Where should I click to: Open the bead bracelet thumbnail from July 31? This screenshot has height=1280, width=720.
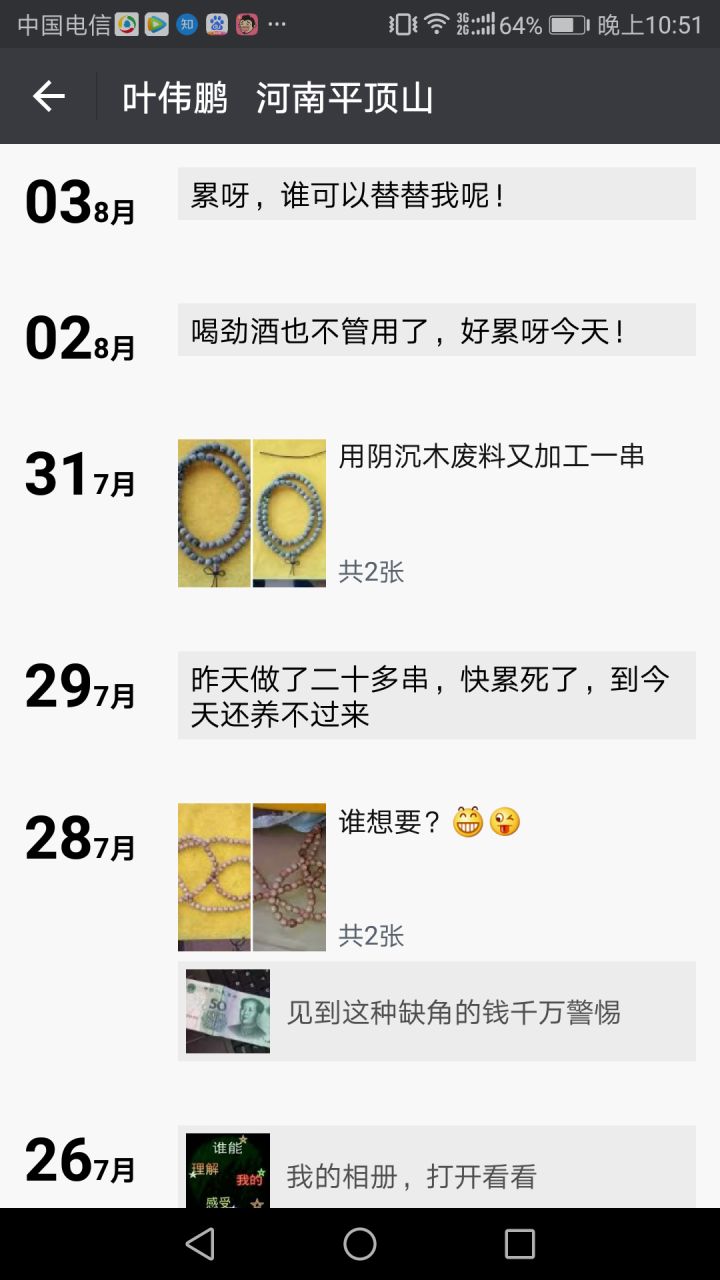[250, 512]
